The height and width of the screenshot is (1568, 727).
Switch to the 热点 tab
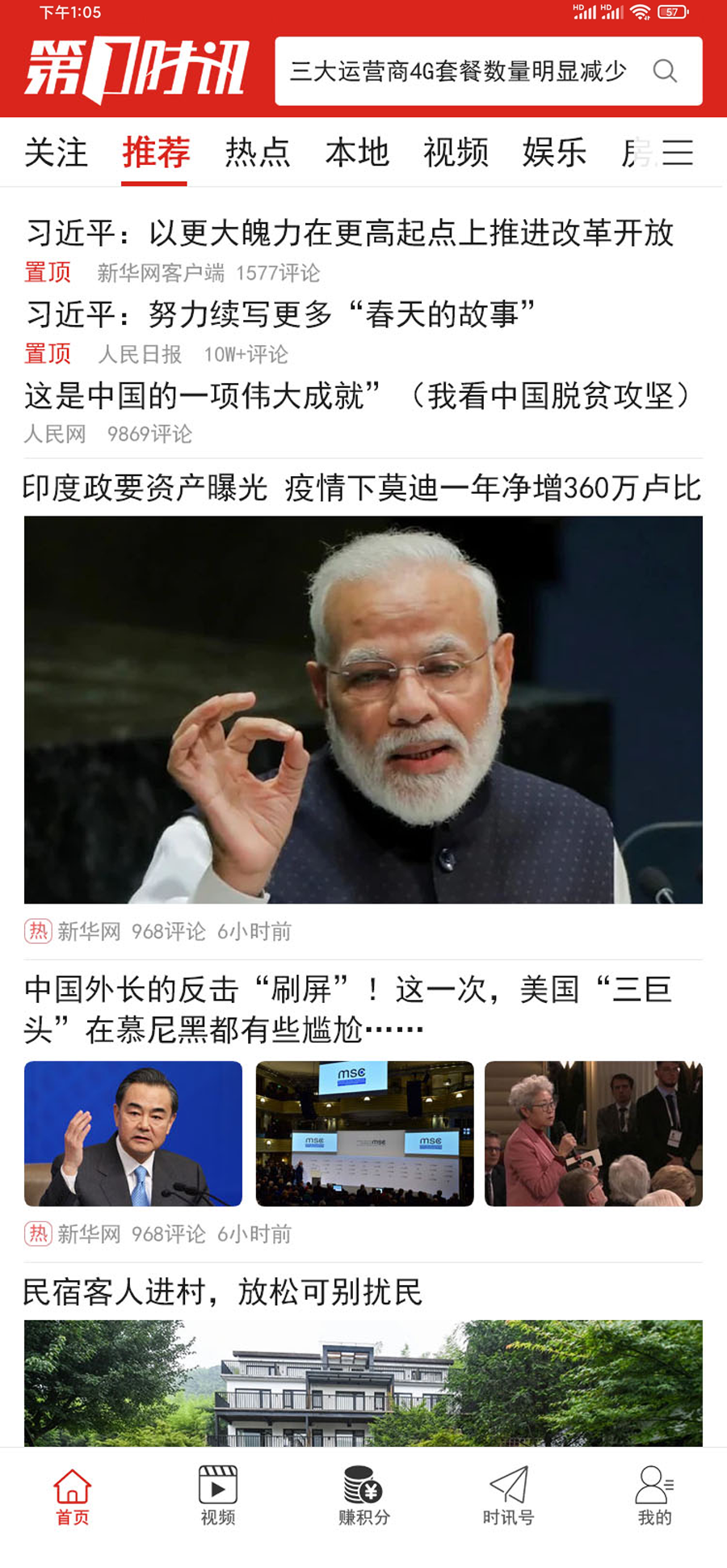[257, 152]
